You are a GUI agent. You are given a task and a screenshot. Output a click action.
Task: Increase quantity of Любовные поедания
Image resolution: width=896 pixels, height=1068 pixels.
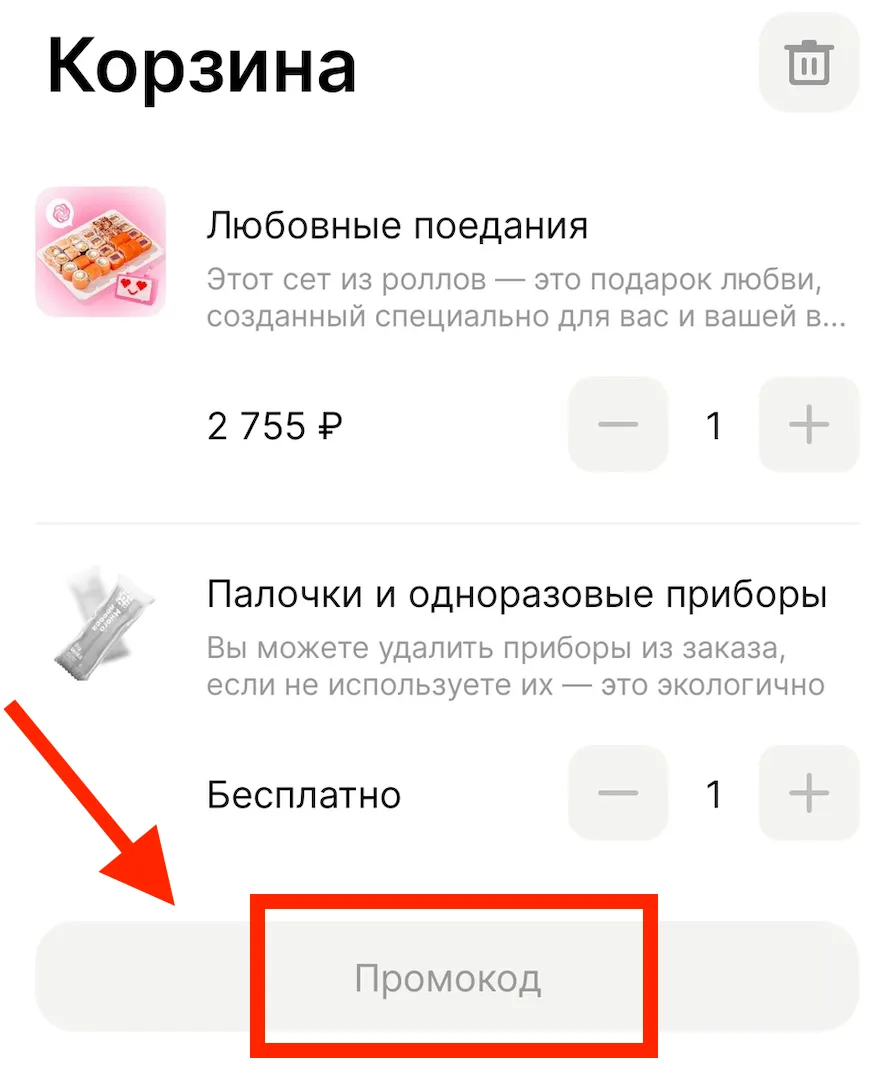tap(808, 425)
